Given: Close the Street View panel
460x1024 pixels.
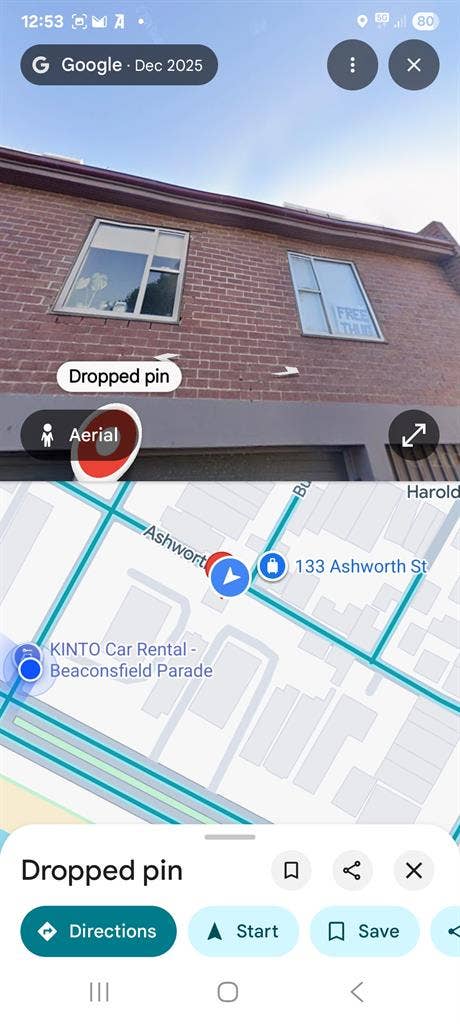Looking at the screenshot, I should coord(414,65).
